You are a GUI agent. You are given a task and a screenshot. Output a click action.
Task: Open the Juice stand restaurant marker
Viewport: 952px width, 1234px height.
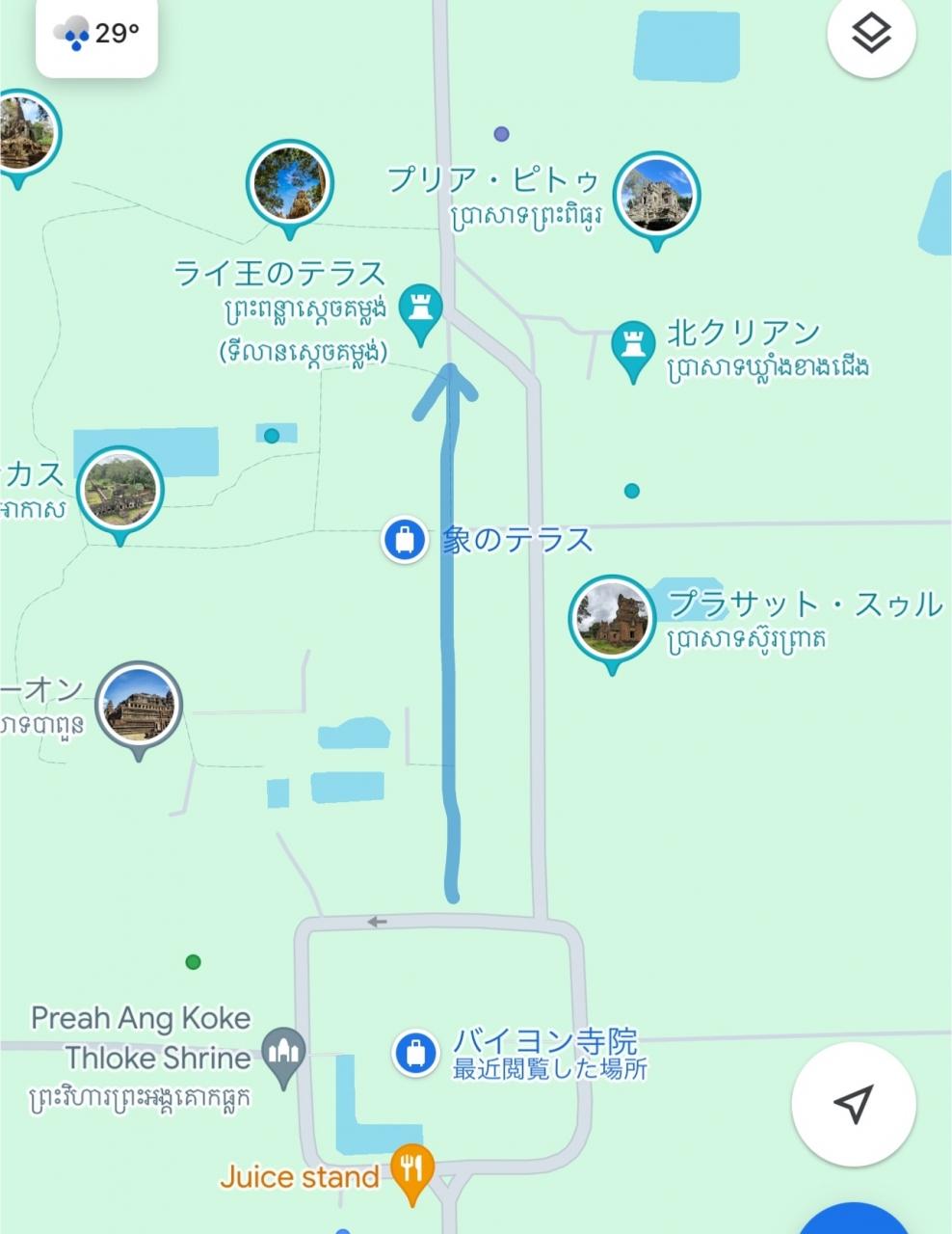(411, 1174)
